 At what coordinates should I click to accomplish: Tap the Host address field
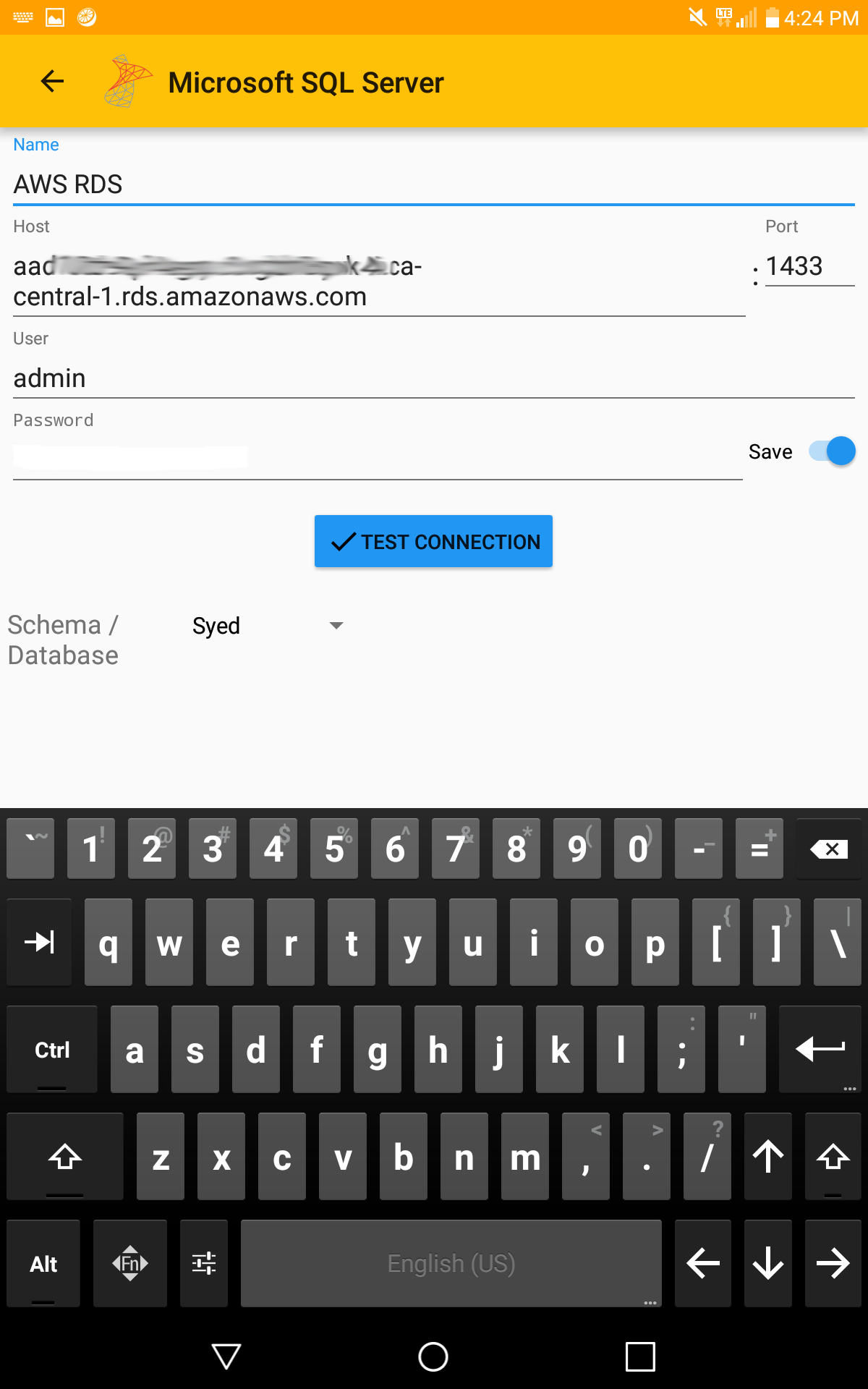click(x=379, y=281)
